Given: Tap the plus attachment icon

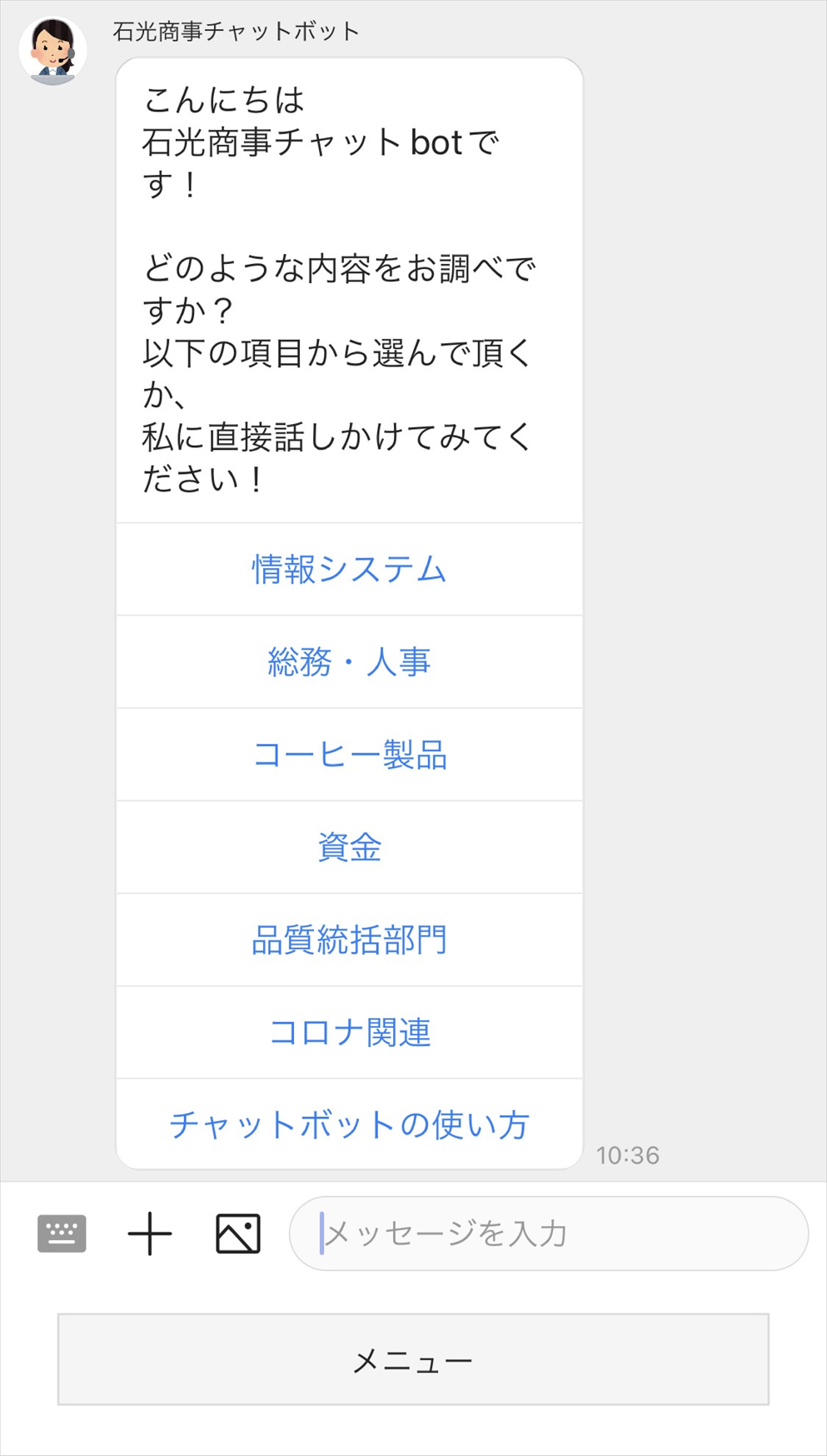Looking at the screenshot, I should click(150, 1234).
